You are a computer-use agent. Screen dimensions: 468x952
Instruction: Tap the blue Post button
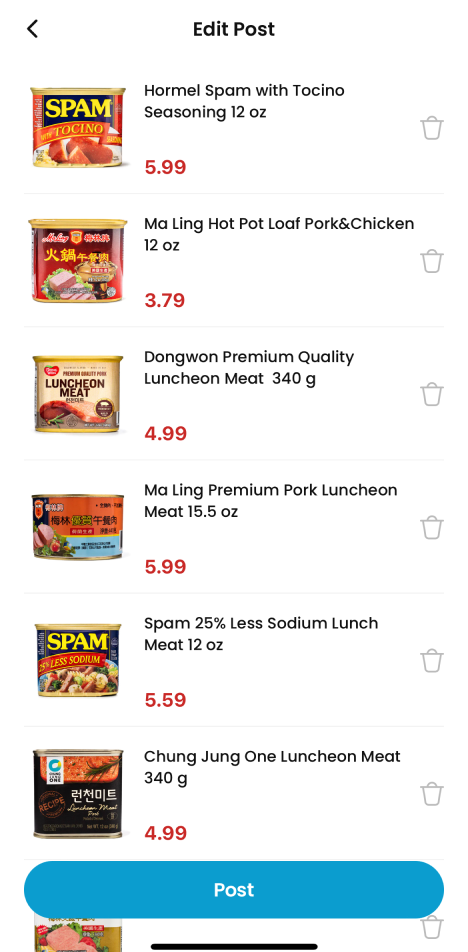pyautogui.click(x=234, y=889)
